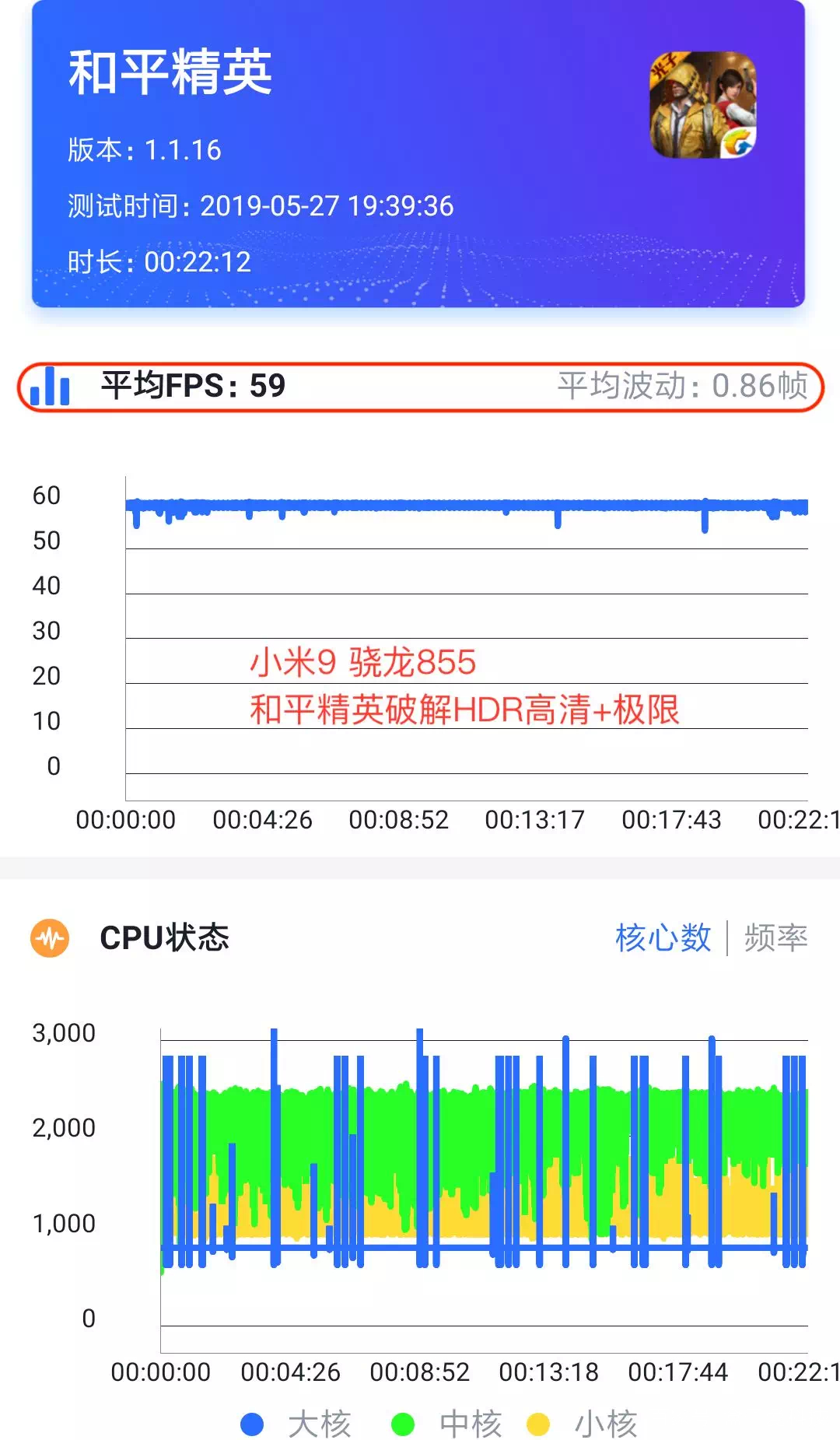
Task: Click the 平均波动 0.86帧 value
Action: pos(684,386)
